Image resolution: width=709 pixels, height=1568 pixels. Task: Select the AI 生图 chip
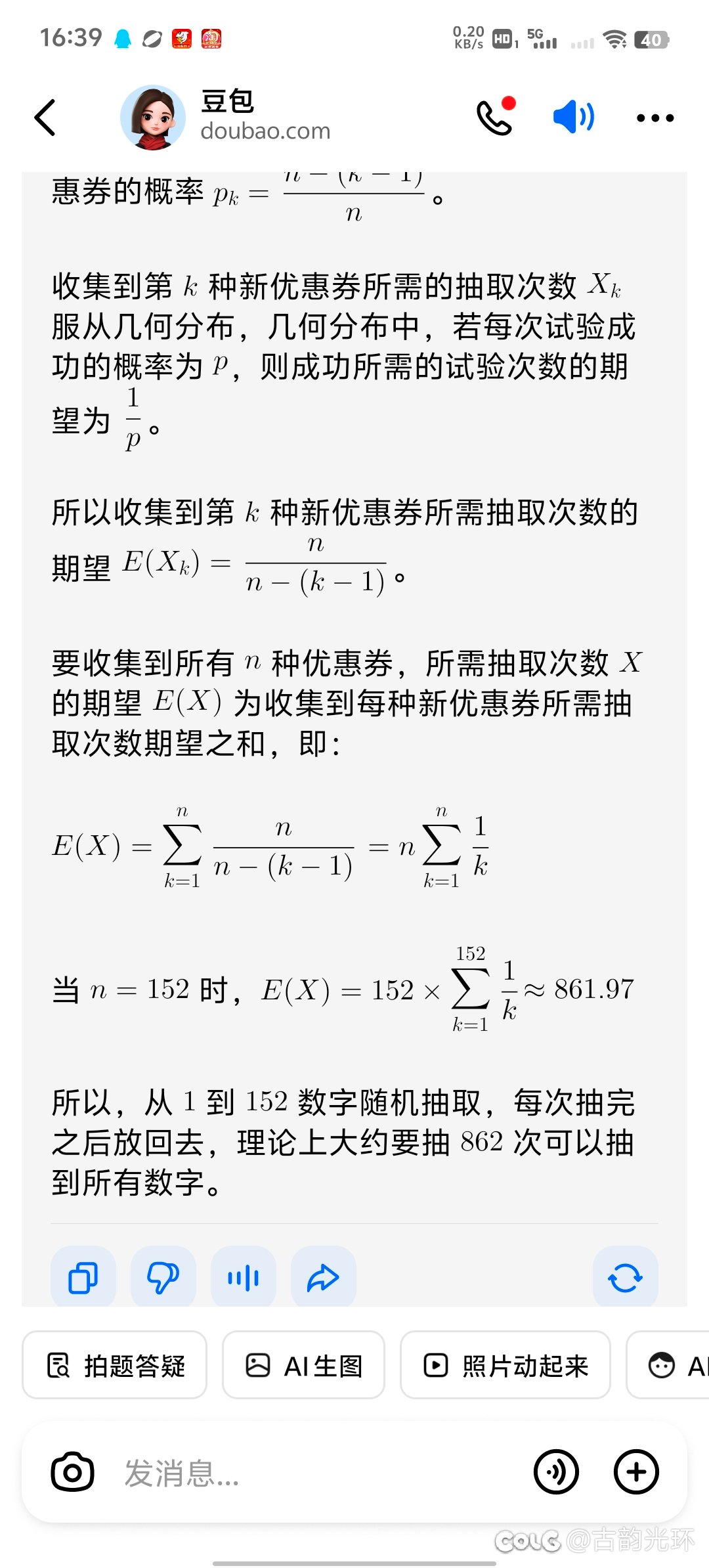click(303, 1366)
